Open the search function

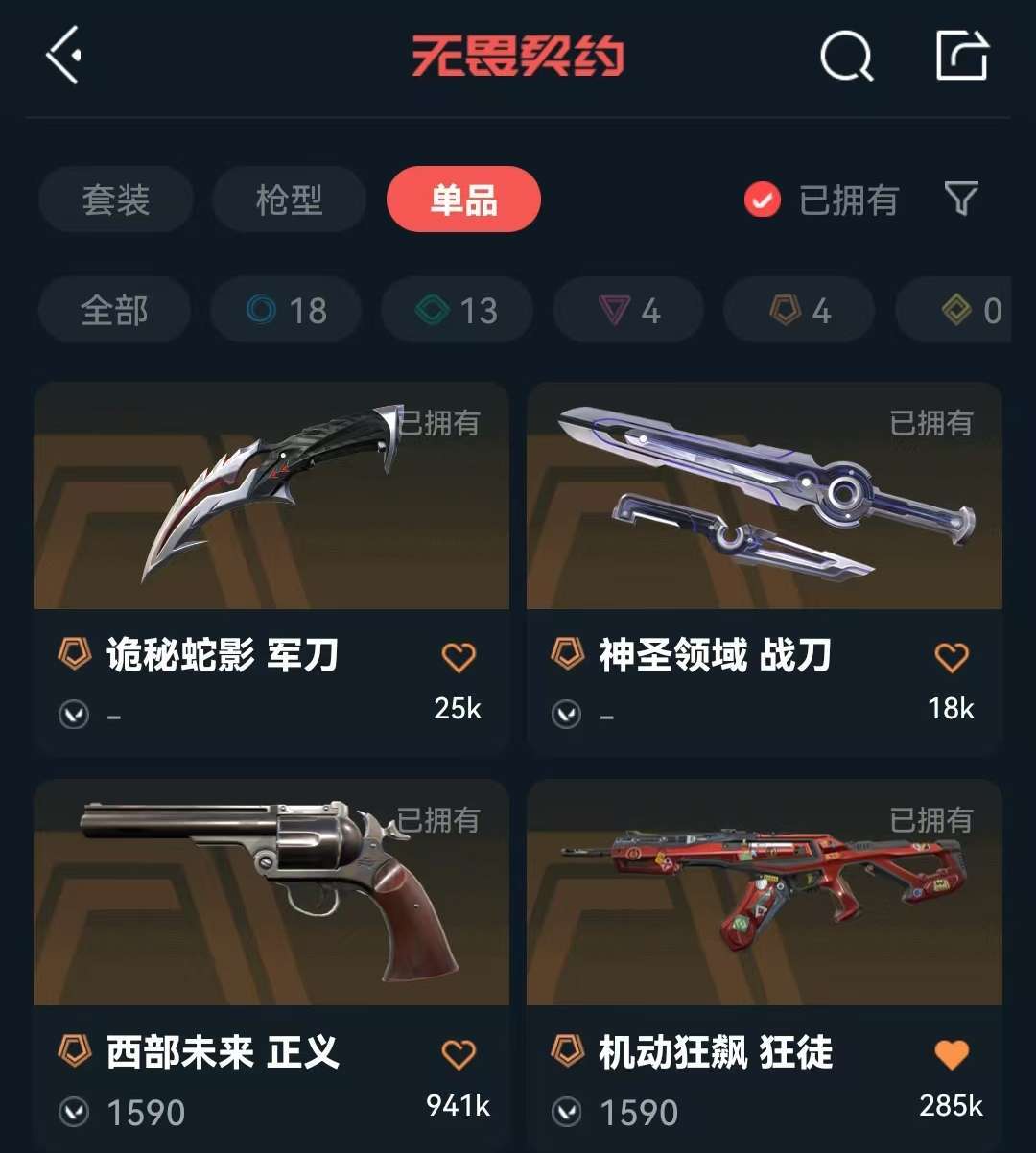pos(844,58)
